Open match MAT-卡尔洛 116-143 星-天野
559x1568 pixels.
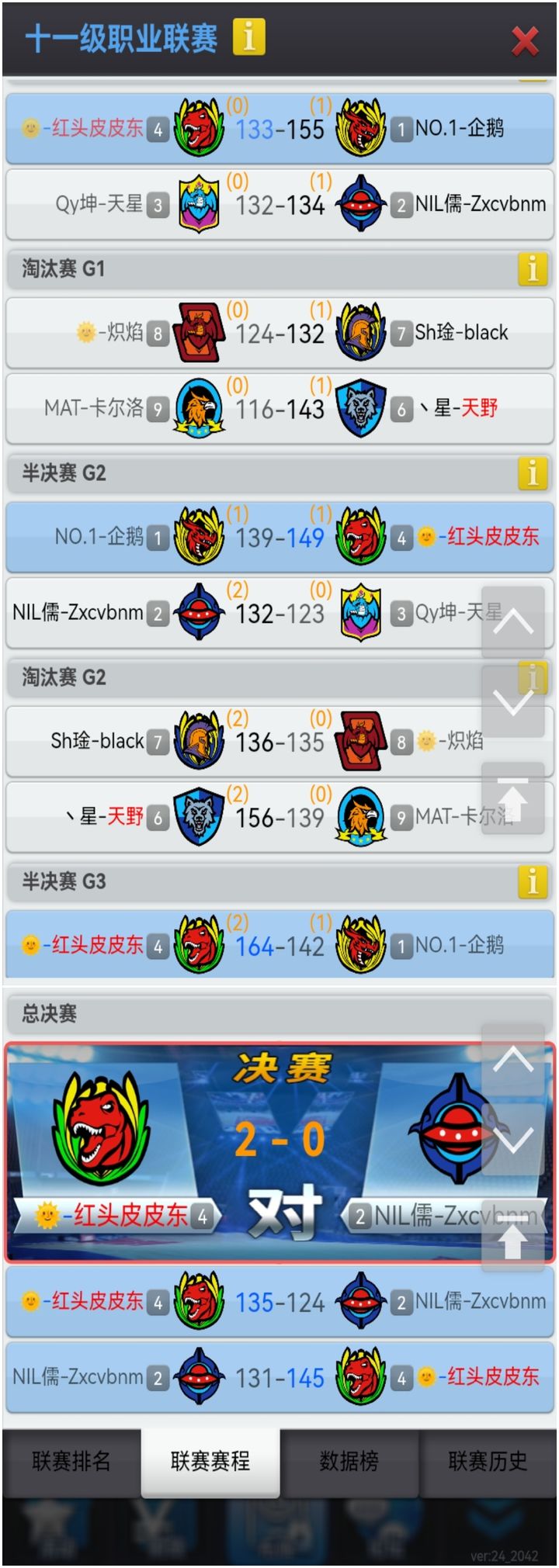(279, 408)
